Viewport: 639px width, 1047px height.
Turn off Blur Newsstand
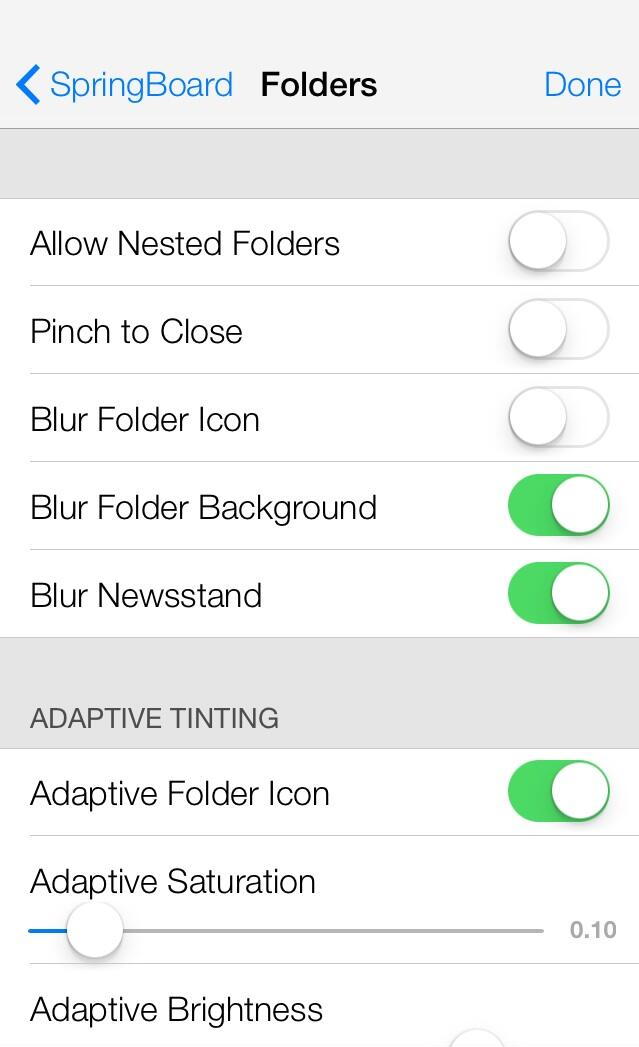pos(558,594)
